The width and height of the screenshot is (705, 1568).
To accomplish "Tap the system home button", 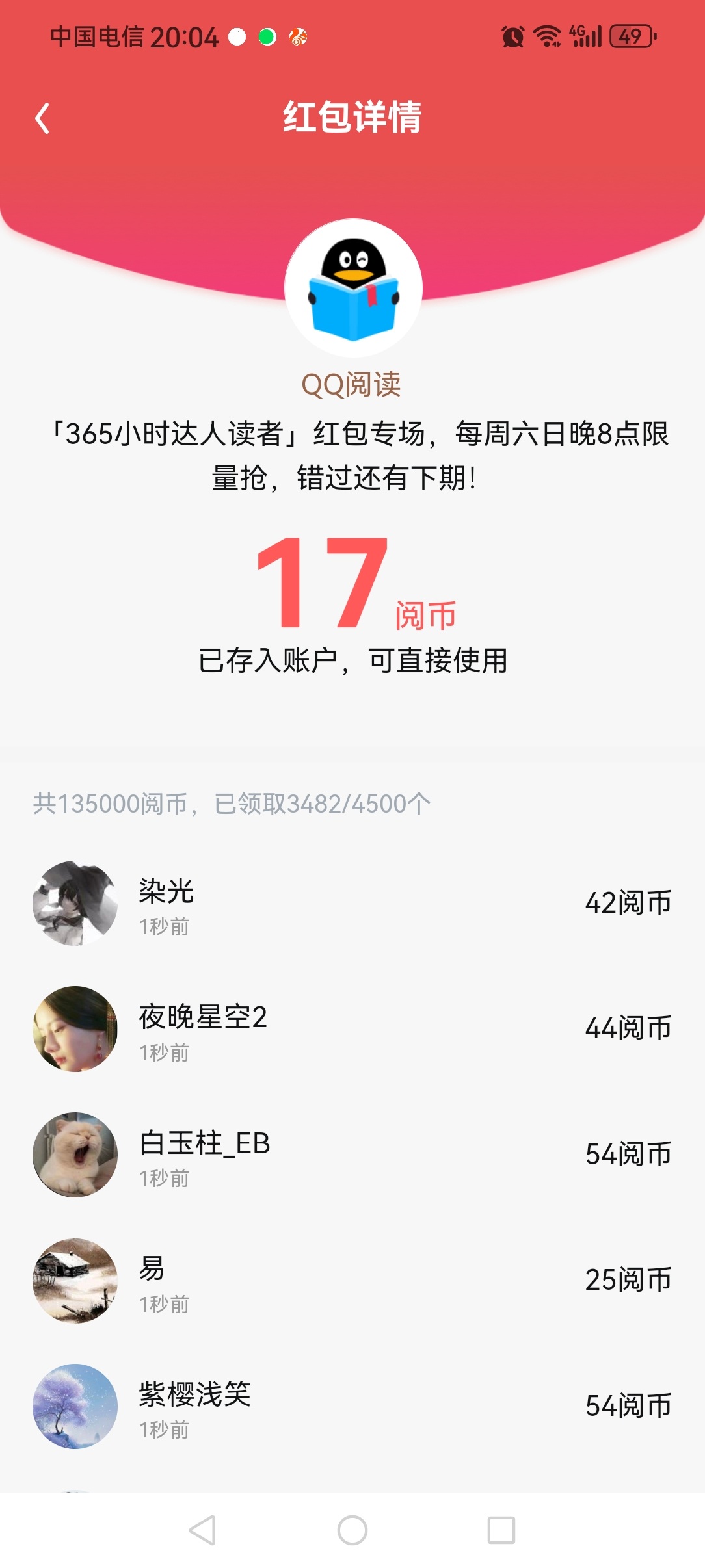I will (352, 1530).
